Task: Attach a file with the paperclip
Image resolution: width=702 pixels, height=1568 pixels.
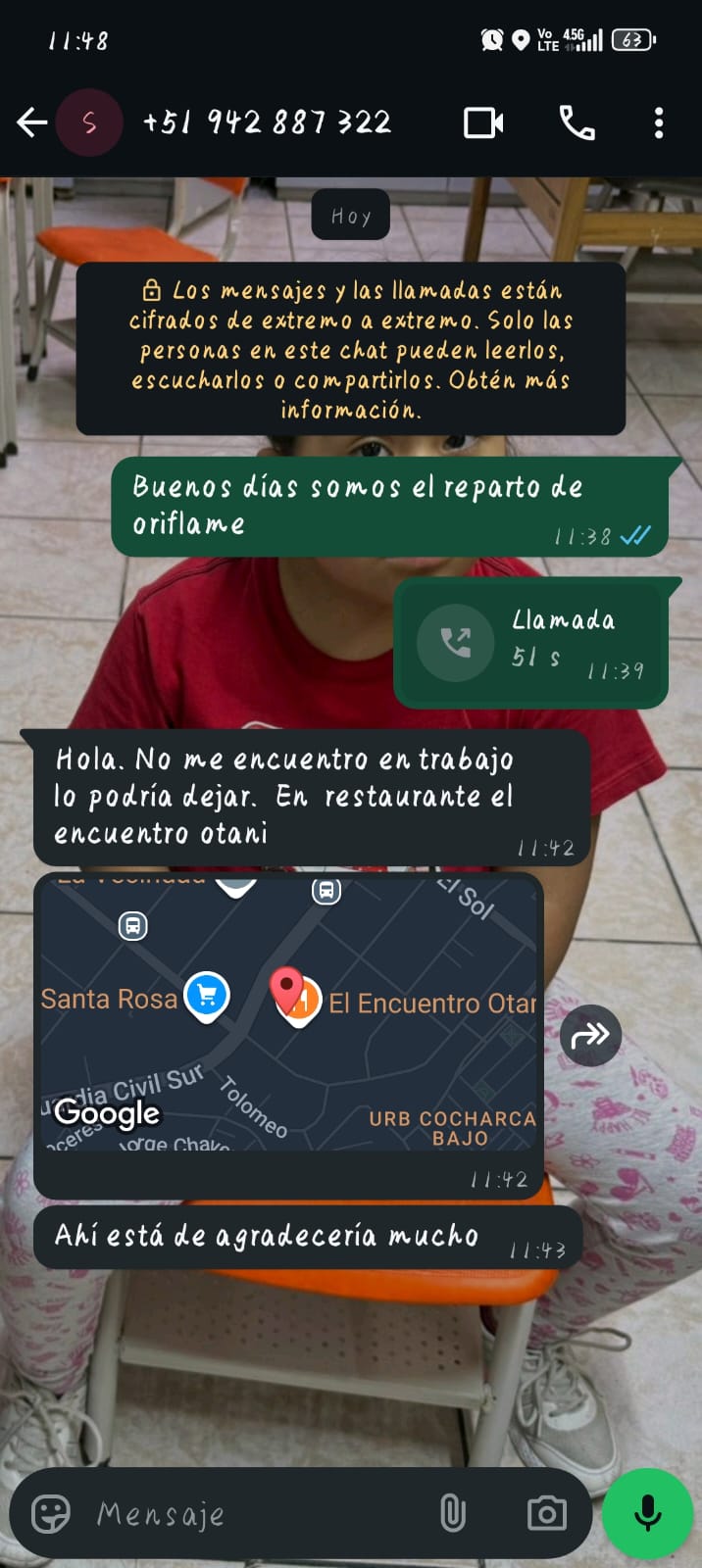Action: click(452, 1514)
